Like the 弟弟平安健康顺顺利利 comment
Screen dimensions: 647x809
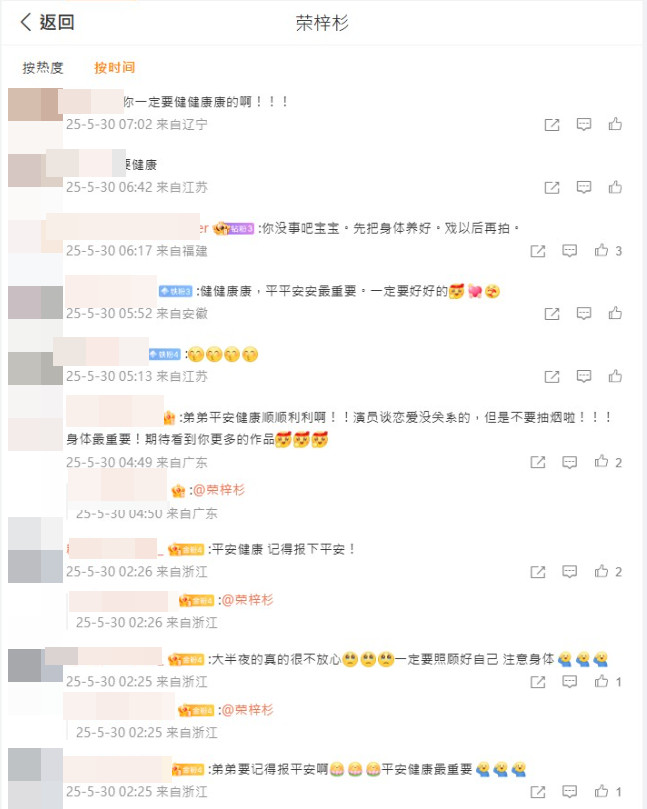click(602, 462)
